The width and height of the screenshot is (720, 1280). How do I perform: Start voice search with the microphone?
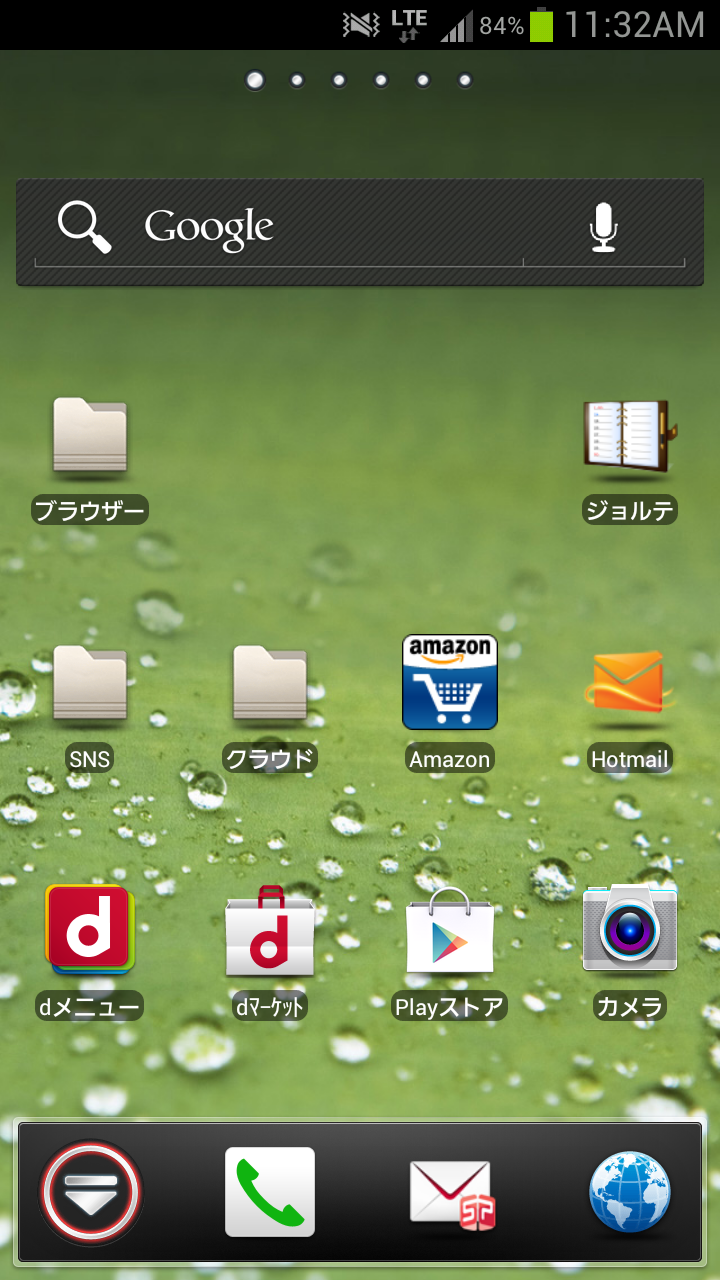(603, 229)
